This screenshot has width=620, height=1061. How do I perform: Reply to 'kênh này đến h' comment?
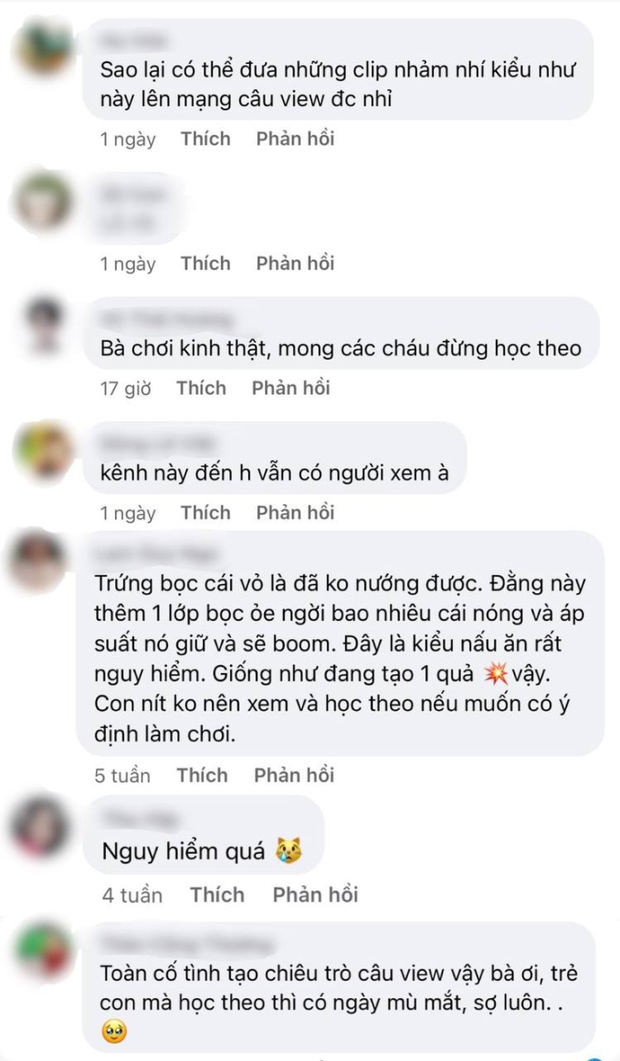click(294, 513)
